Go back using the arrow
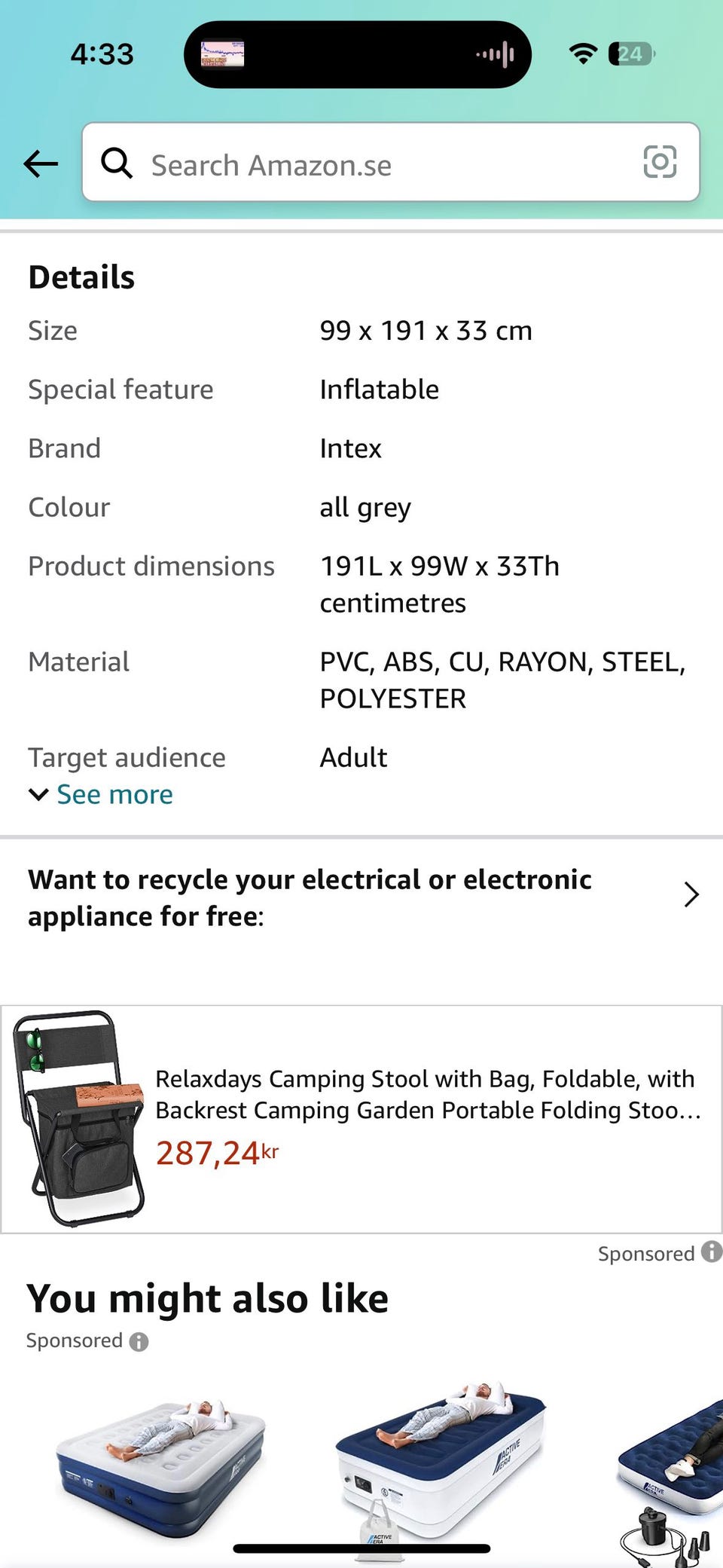Screen dimensions: 723x1568 click(x=41, y=163)
